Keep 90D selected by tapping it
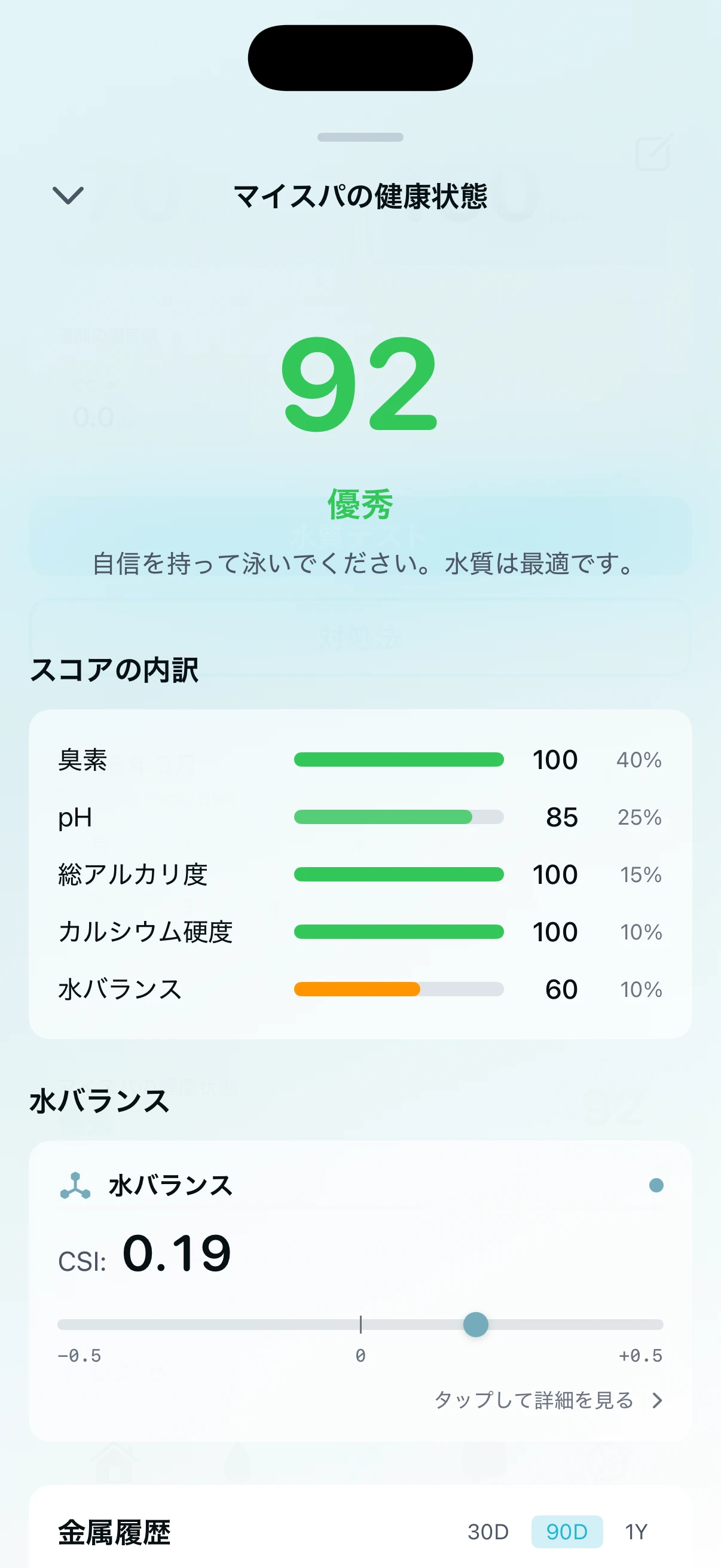The image size is (721, 1568). (x=566, y=1532)
